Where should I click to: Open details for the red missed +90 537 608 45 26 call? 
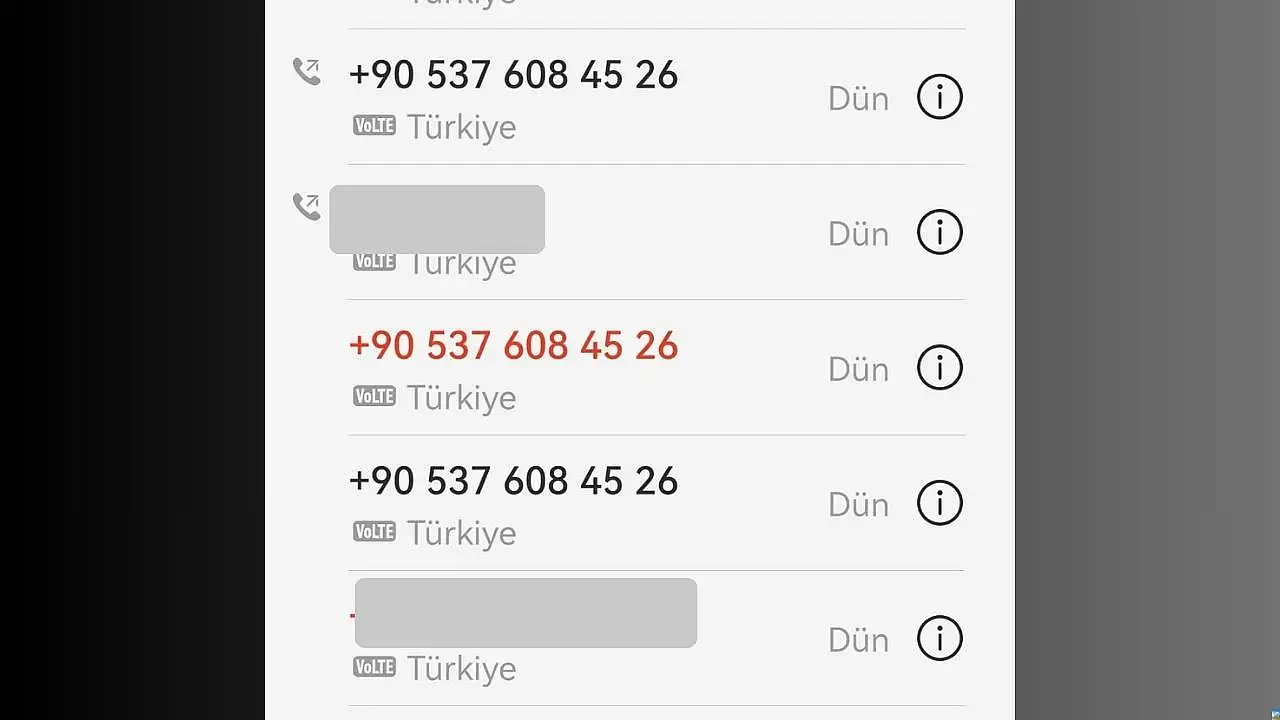point(939,368)
